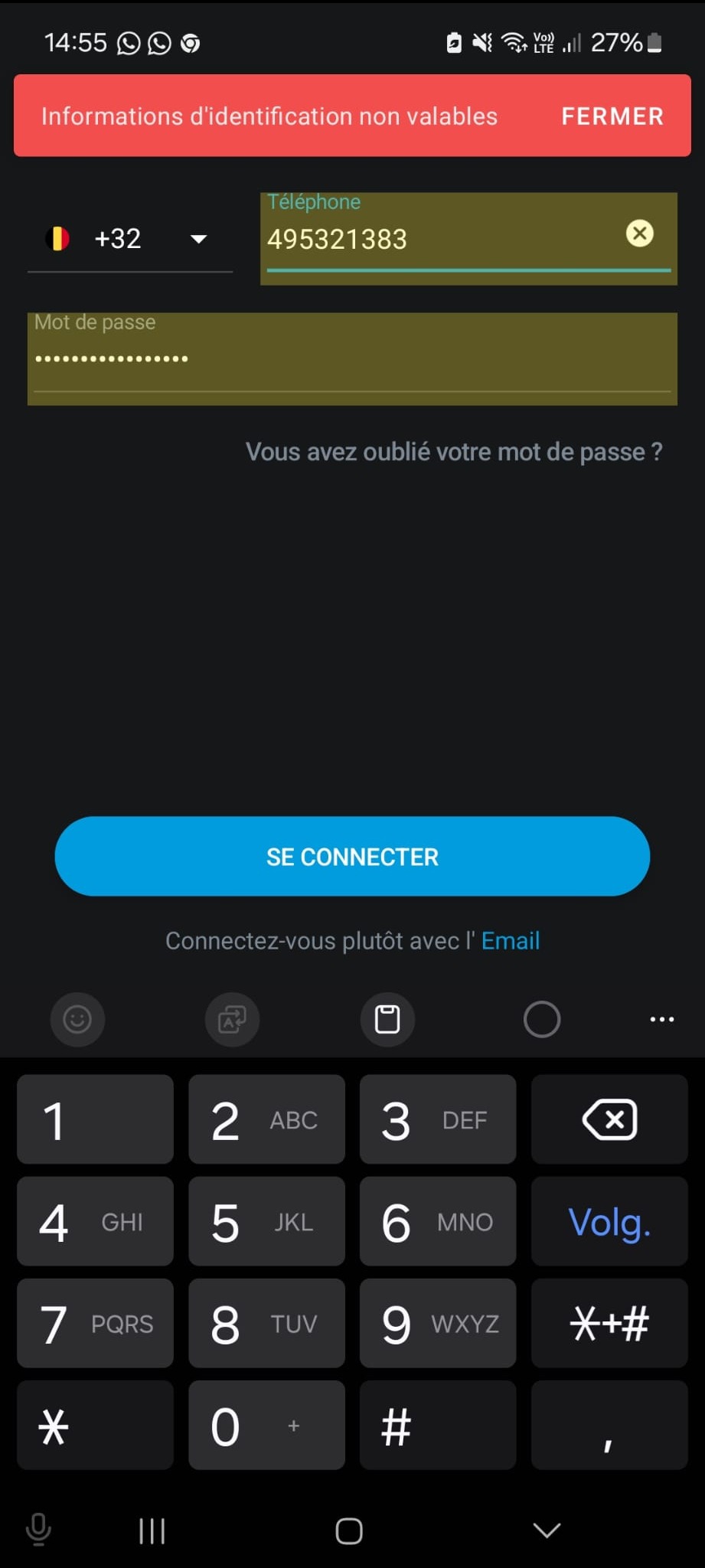
Task: Open the +32 country code dropdown
Action: tap(130, 239)
